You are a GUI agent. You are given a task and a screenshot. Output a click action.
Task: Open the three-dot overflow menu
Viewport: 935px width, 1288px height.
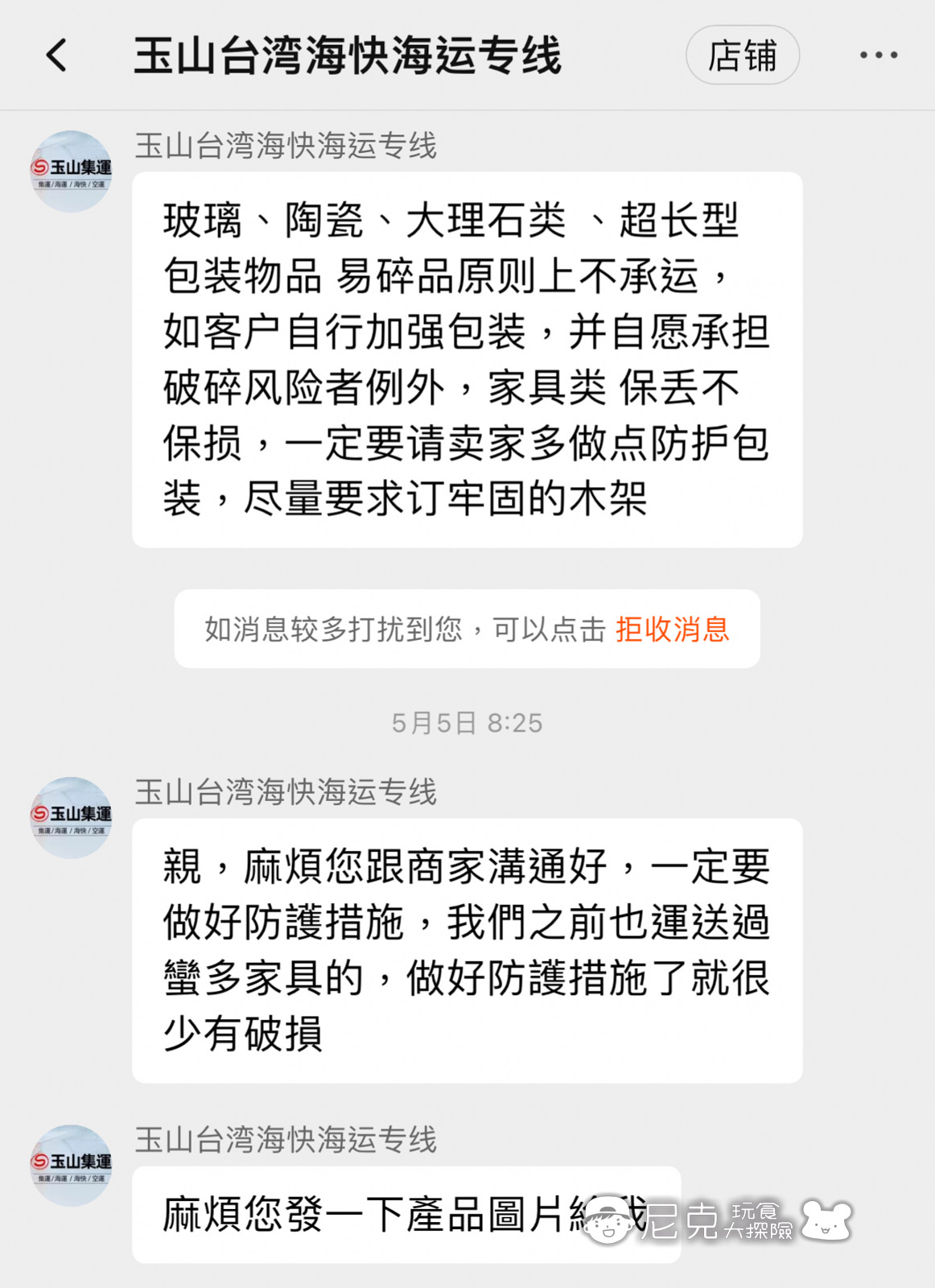[x=878, y=56]
